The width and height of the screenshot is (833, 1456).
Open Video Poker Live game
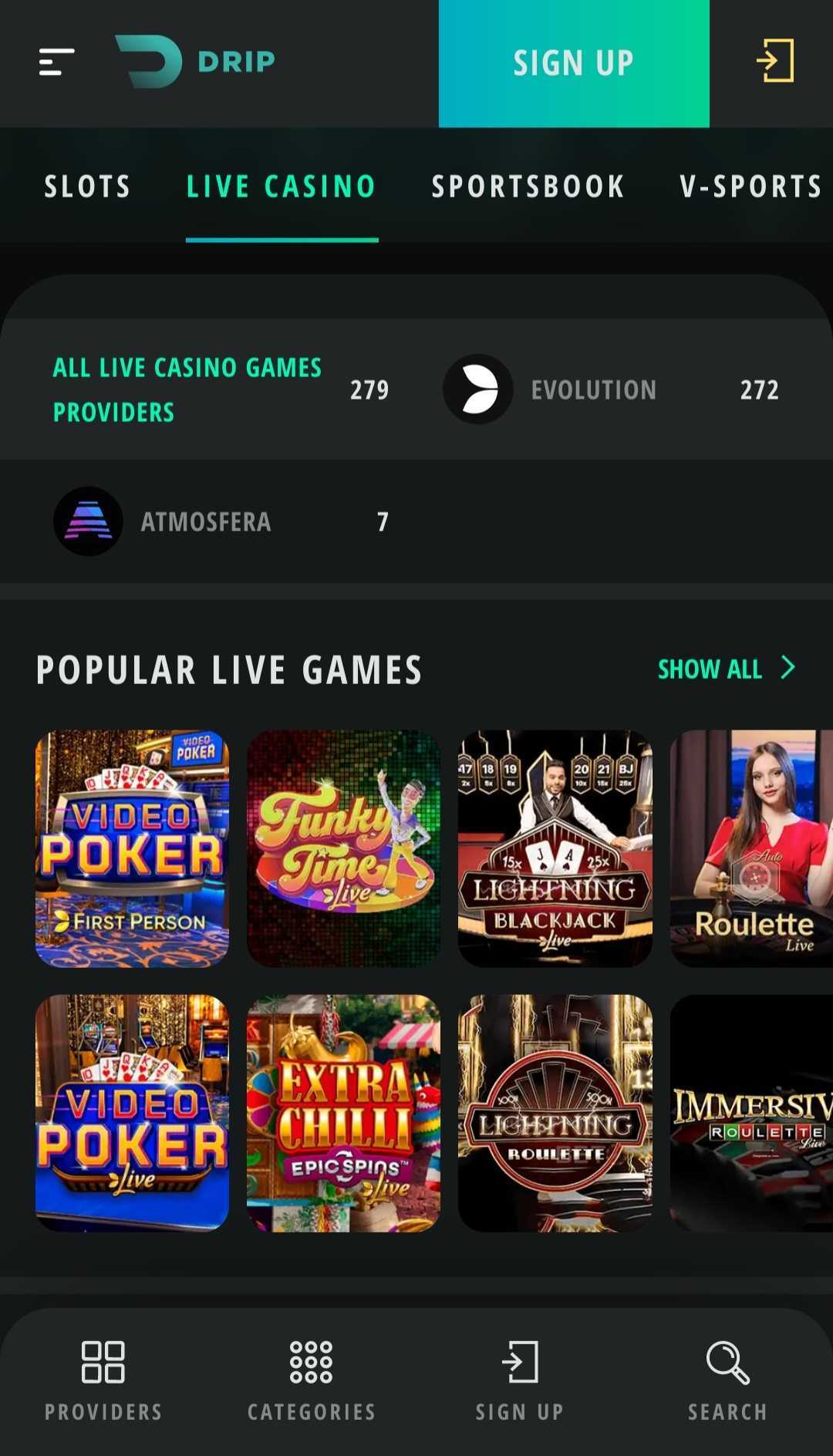point(132,1112)
